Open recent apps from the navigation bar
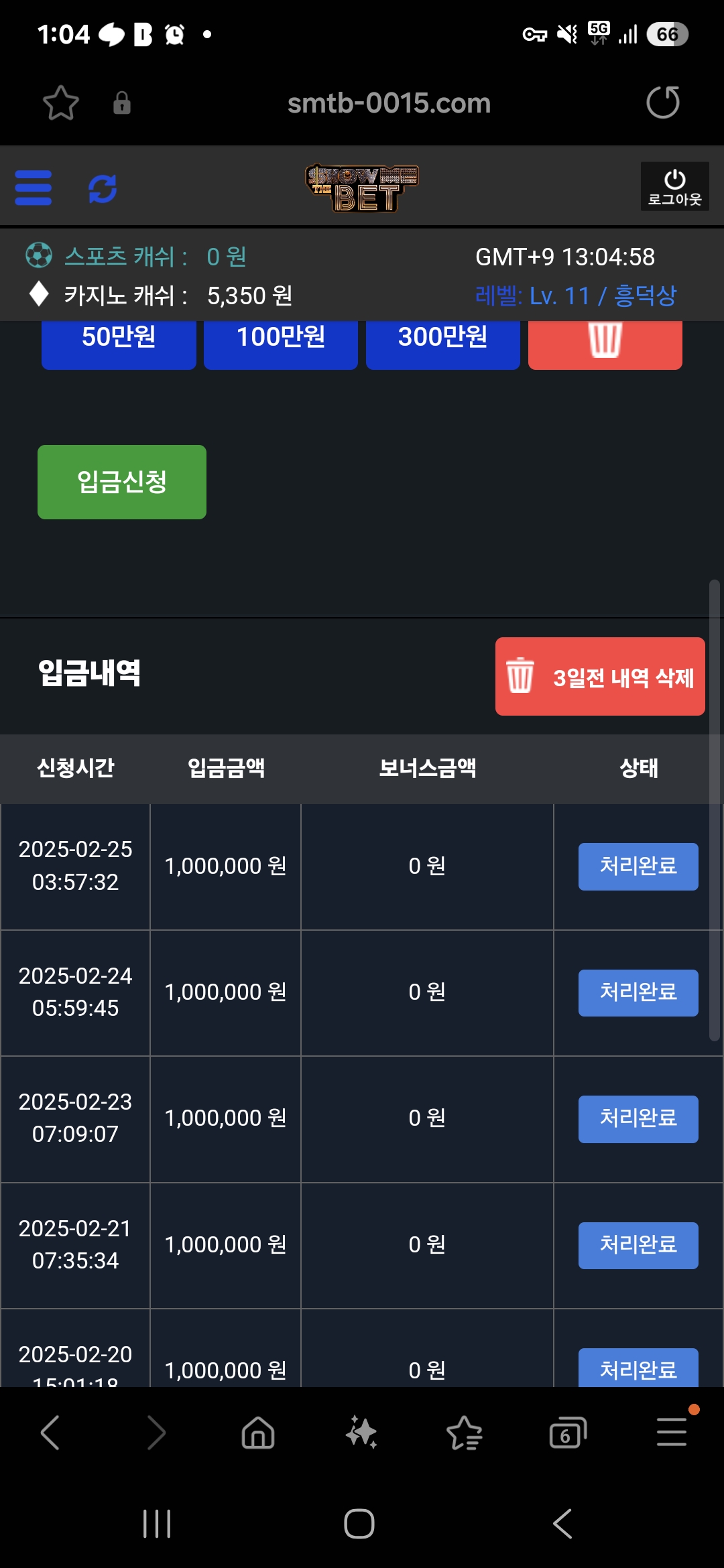This screenshot has height=1568, width=724. click(157, 1524)
